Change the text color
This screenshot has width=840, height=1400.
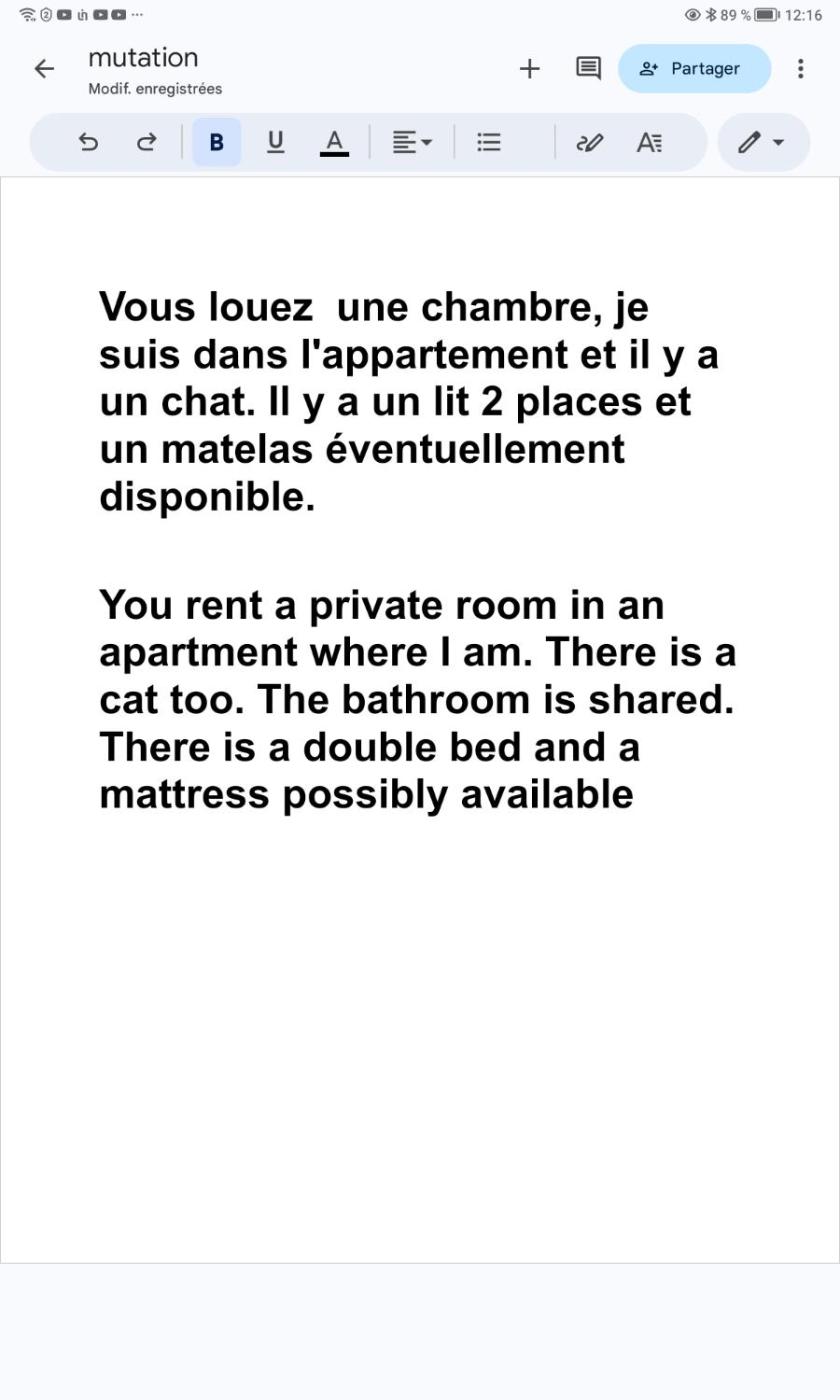[x=334, y=142]
